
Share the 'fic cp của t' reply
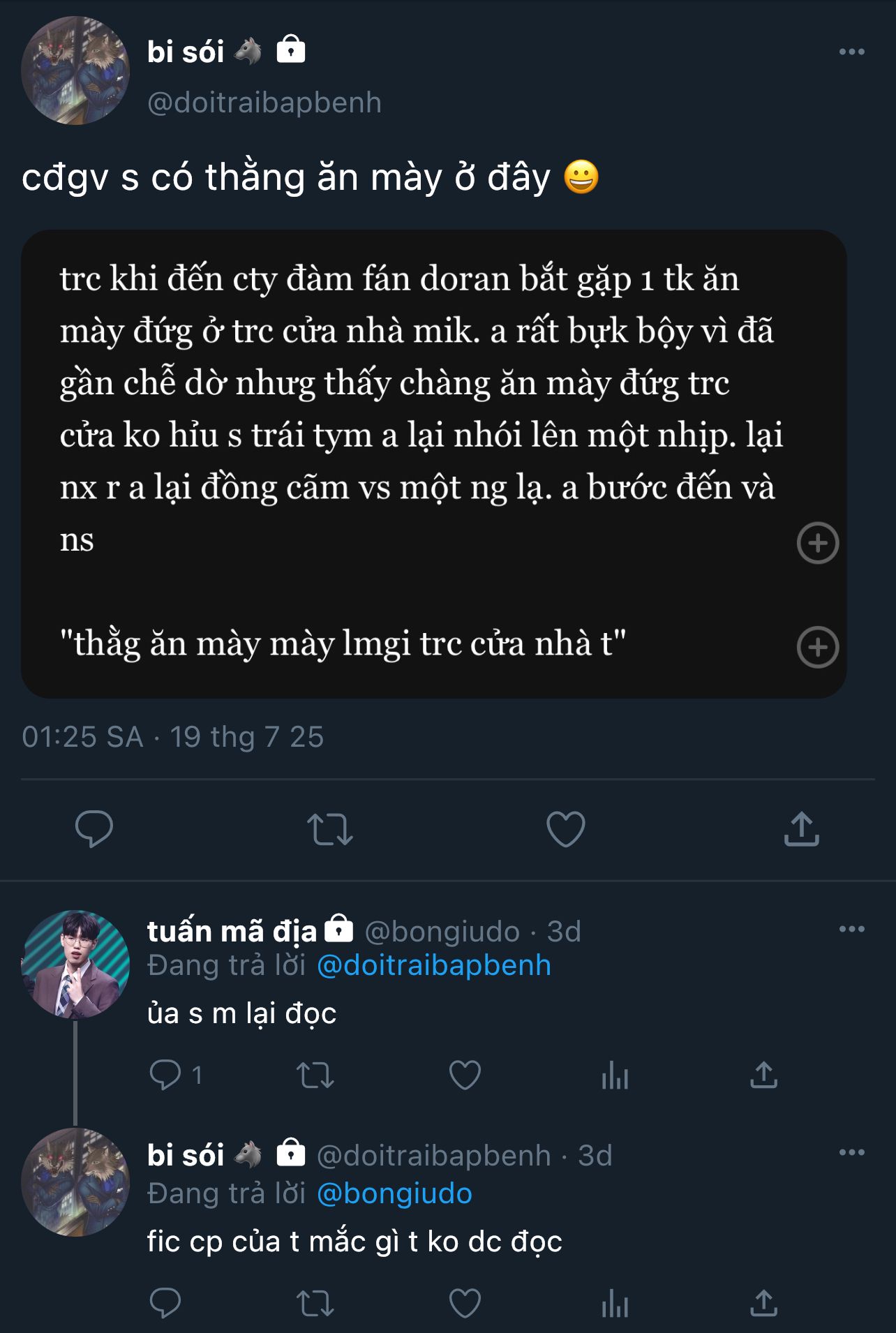(763, 1303)
